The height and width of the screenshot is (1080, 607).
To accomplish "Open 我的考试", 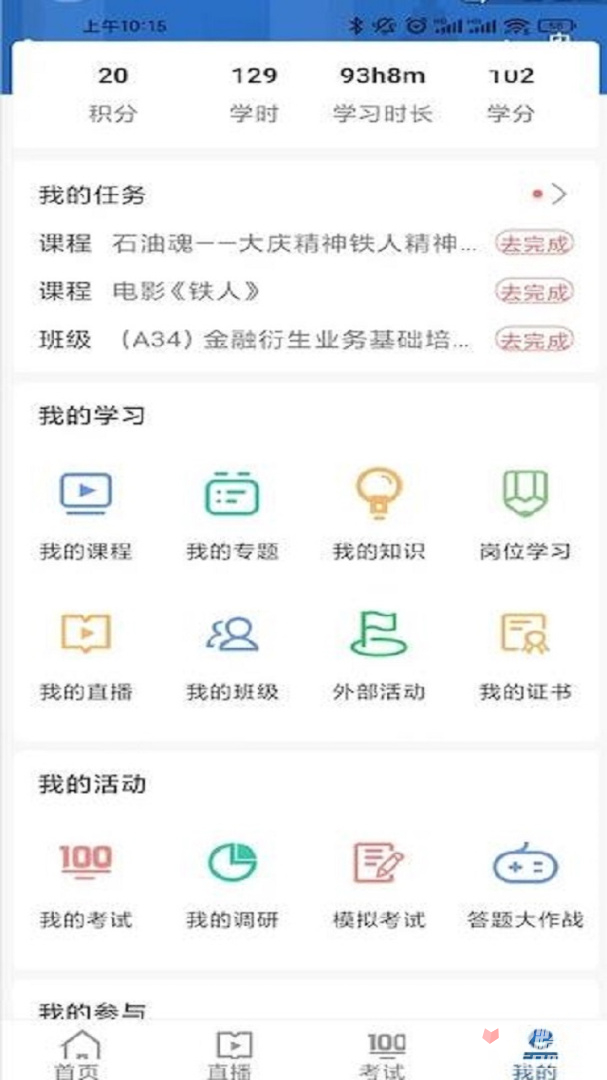I will coord(86,882).
